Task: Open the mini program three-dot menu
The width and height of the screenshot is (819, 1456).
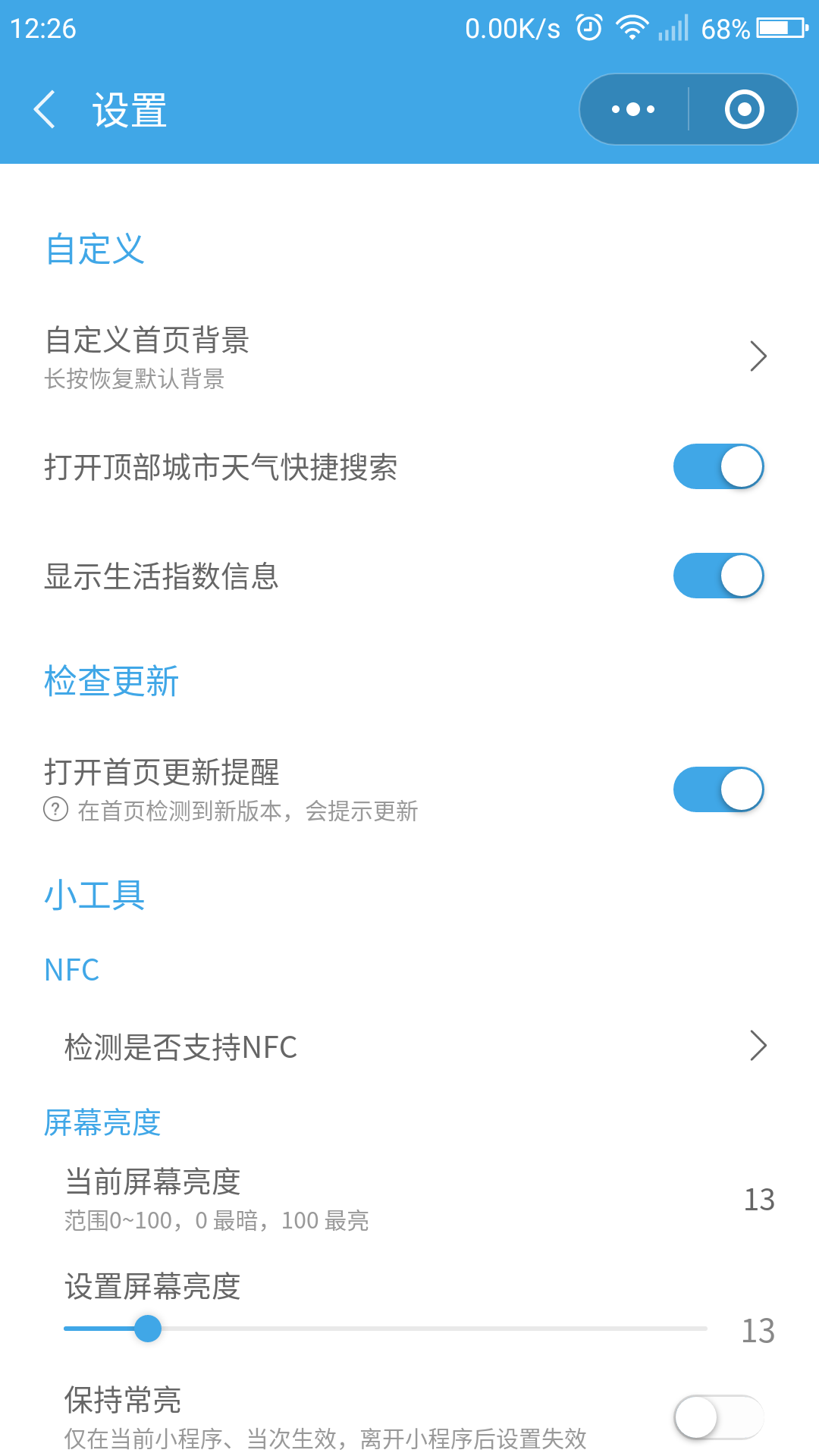Action: (x=634, y=109)
